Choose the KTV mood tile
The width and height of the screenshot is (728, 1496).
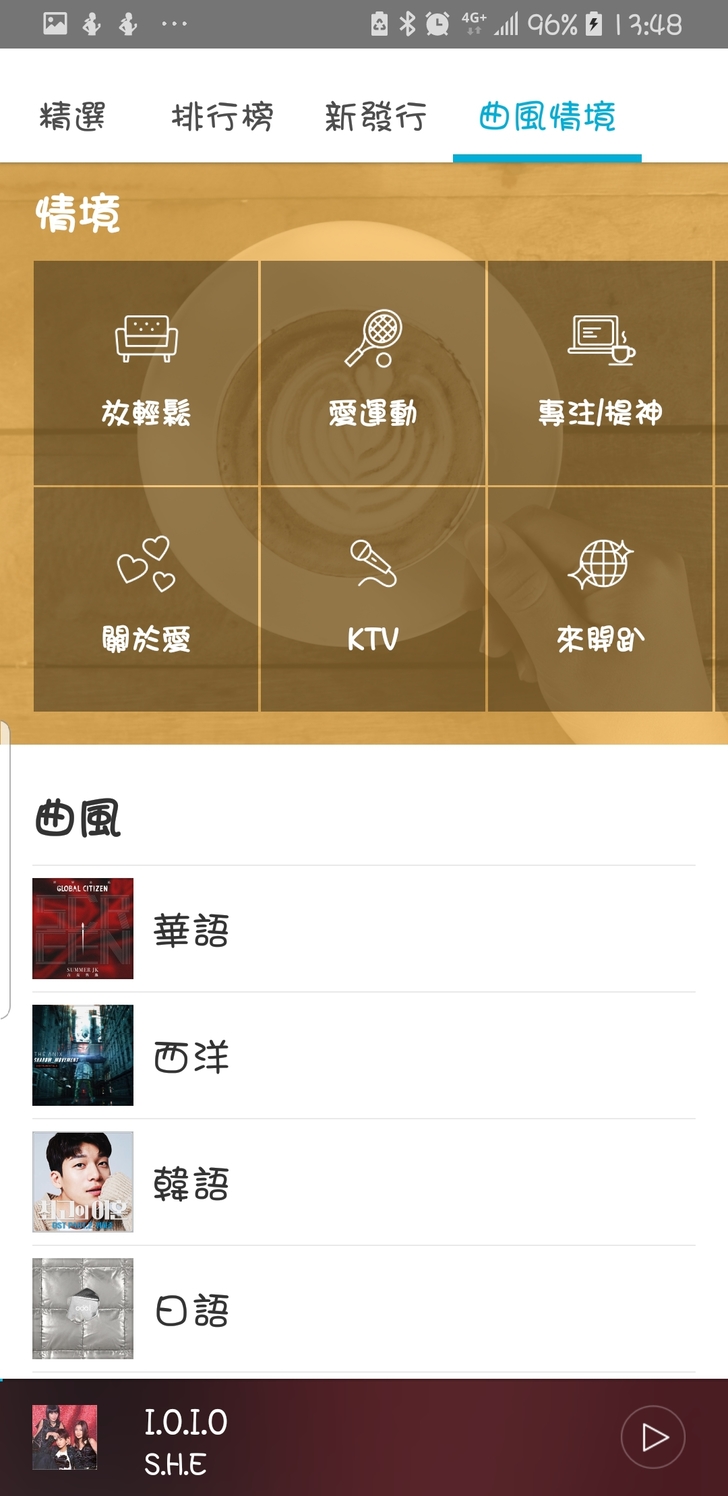pos(373,599)
